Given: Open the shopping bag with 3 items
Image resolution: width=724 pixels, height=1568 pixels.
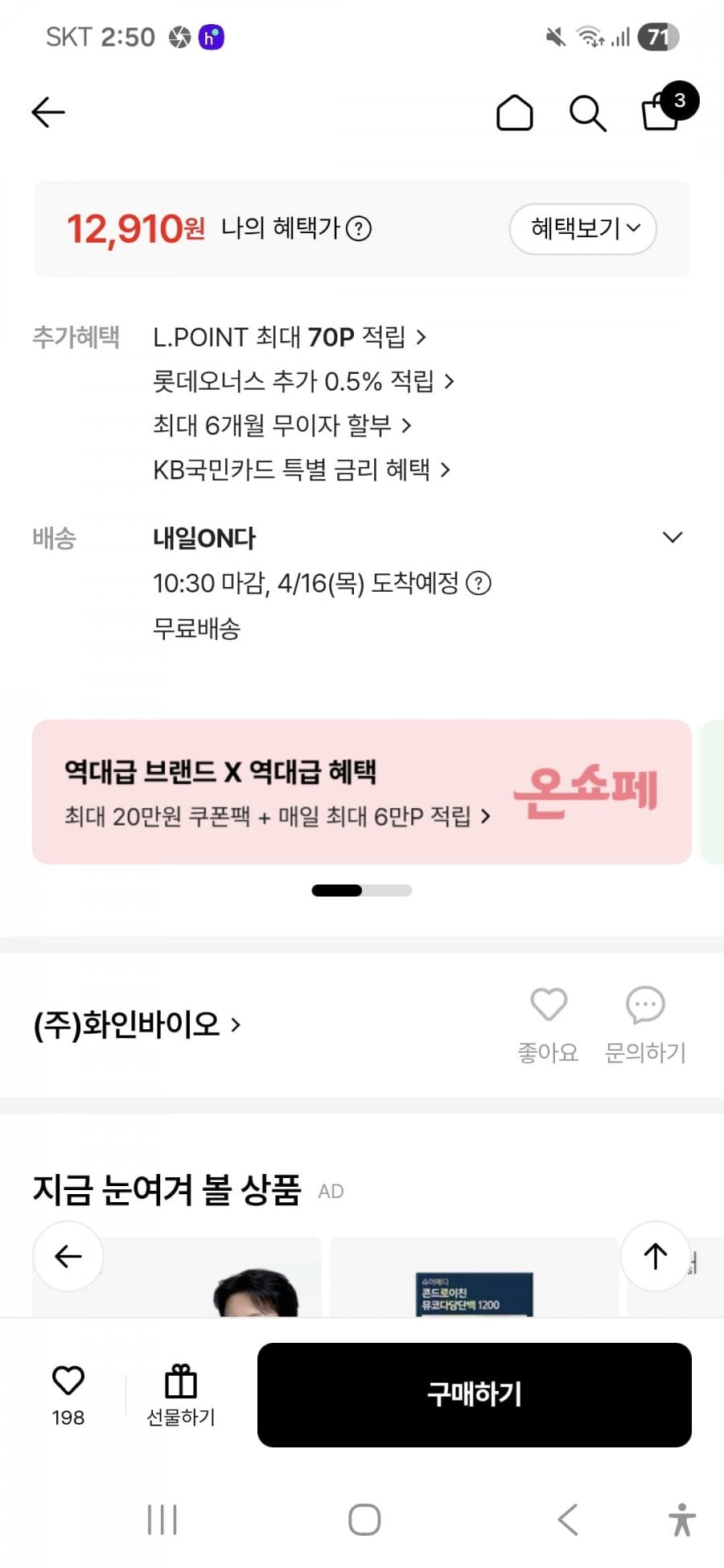Looking at the screenshot, I should pyautogui.click(x=661, y=111).
